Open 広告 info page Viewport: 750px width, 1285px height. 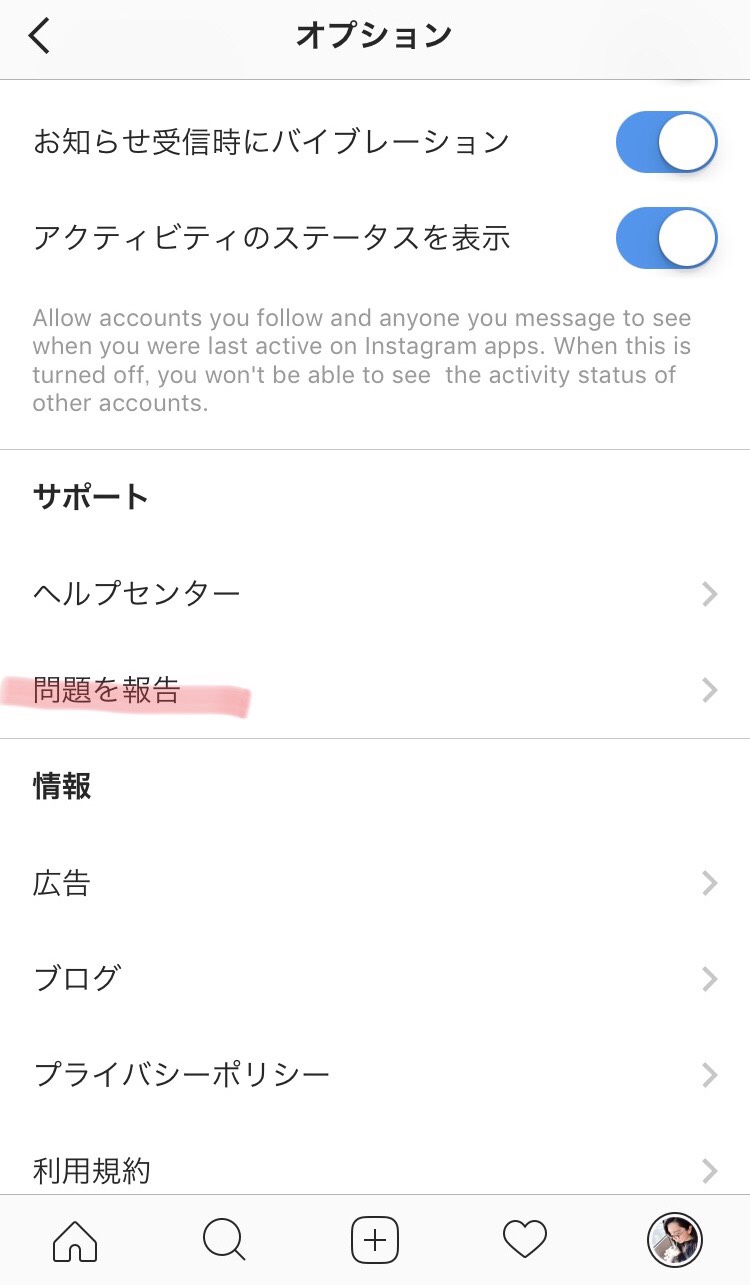tap(375, 883)
